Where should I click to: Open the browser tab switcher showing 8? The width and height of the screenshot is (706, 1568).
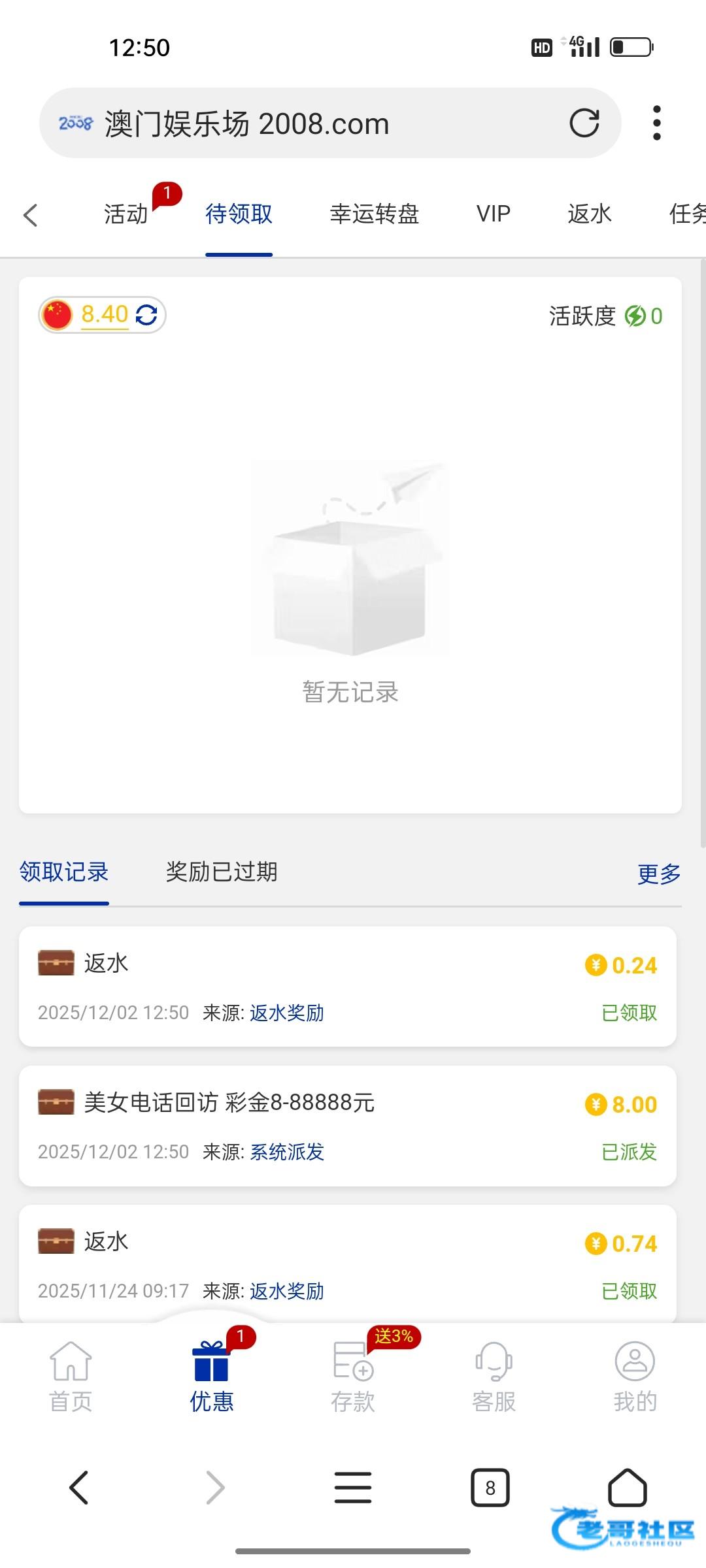(490, 1488)
